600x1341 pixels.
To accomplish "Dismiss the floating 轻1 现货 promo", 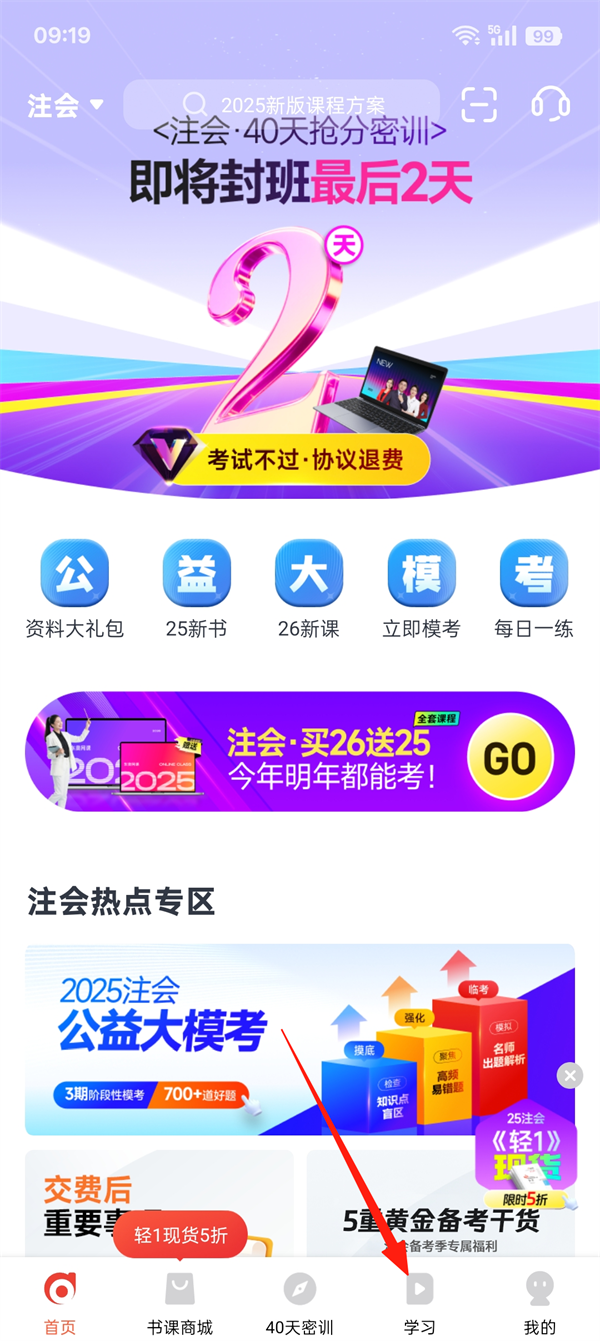I will coord(570,1076).
